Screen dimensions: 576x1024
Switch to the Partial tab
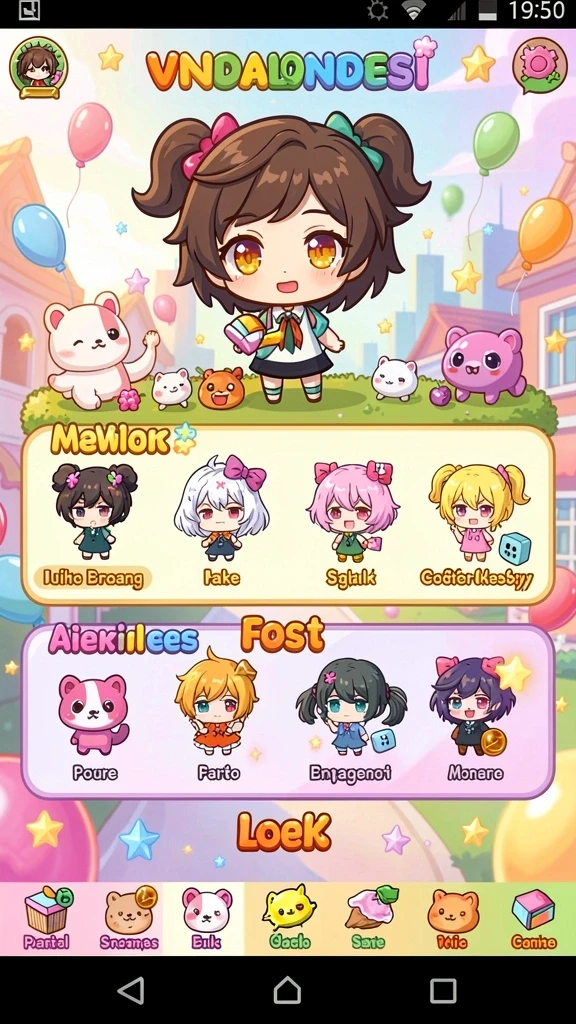[46, 918]
